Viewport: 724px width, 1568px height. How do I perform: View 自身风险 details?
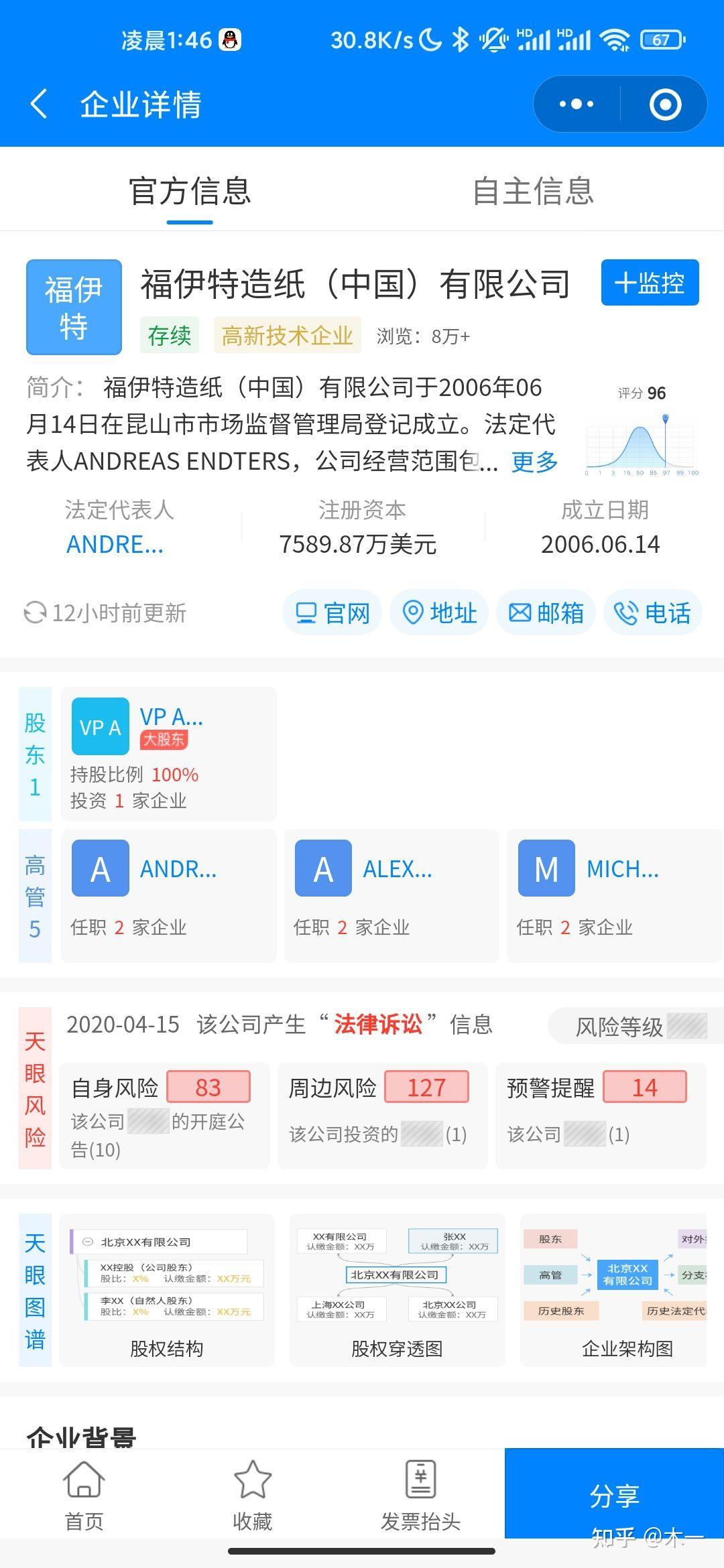click(164, 1115)
